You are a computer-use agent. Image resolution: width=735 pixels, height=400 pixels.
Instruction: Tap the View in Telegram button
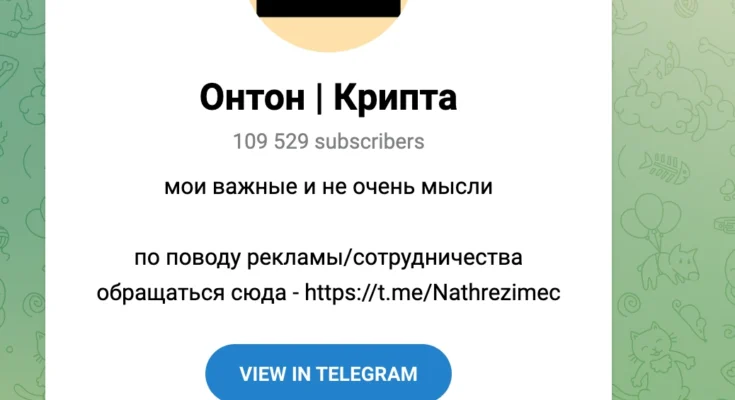tap(328, 374)
